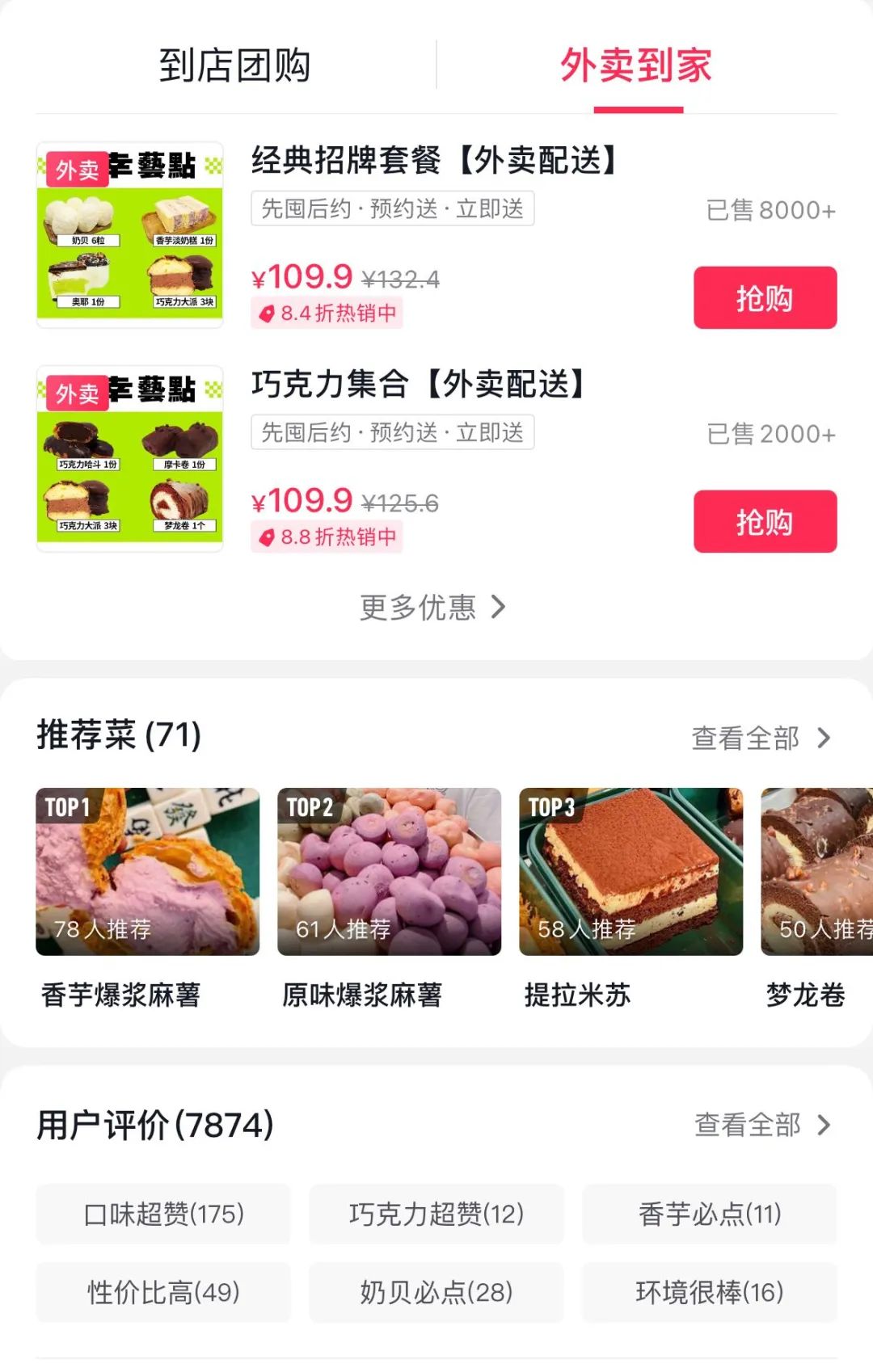Filter reviews by 口味超赞
873x1372 pixels.
coord(163,1214)
